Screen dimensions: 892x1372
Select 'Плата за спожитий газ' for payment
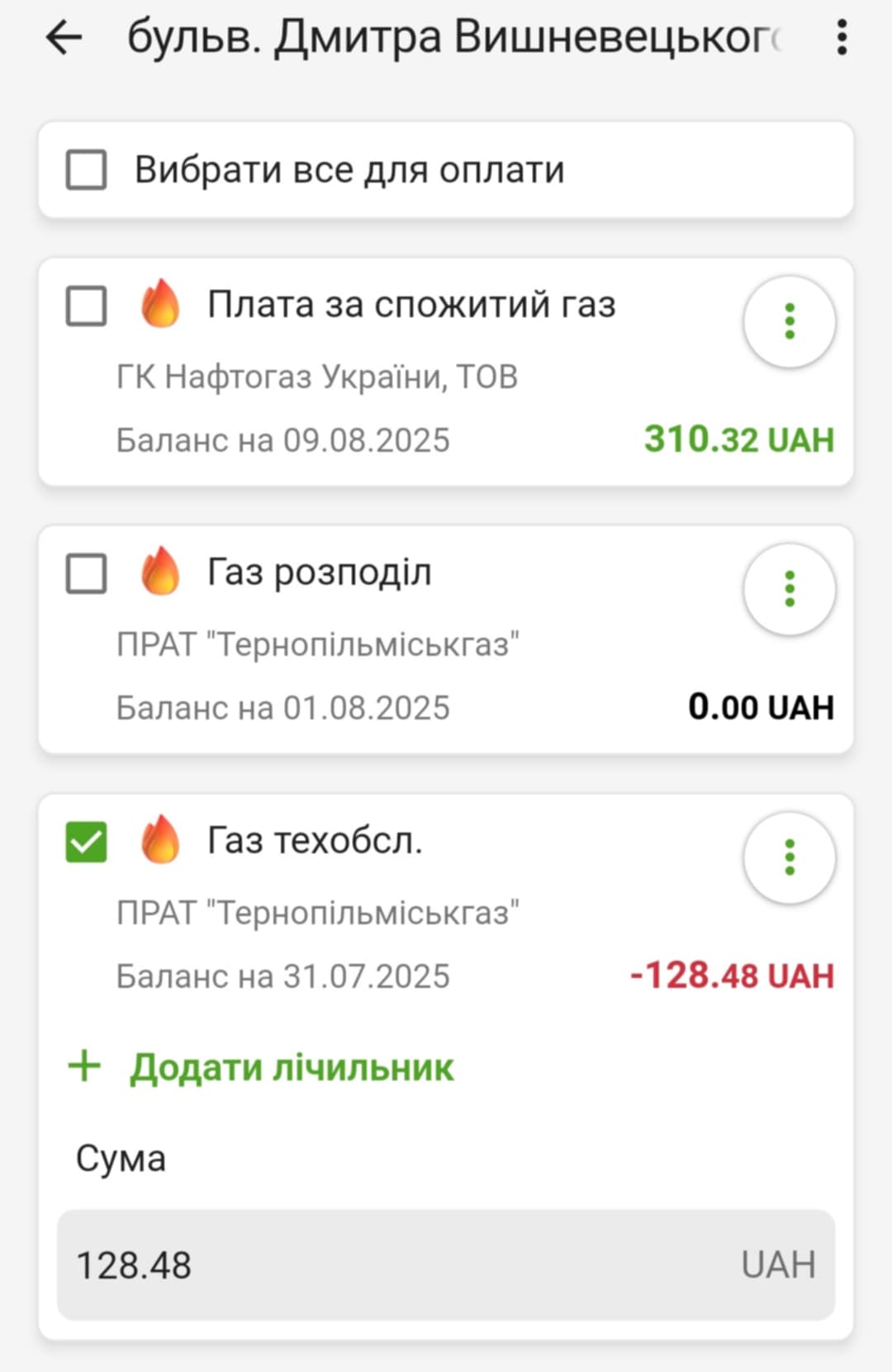(x=87, y=306)
